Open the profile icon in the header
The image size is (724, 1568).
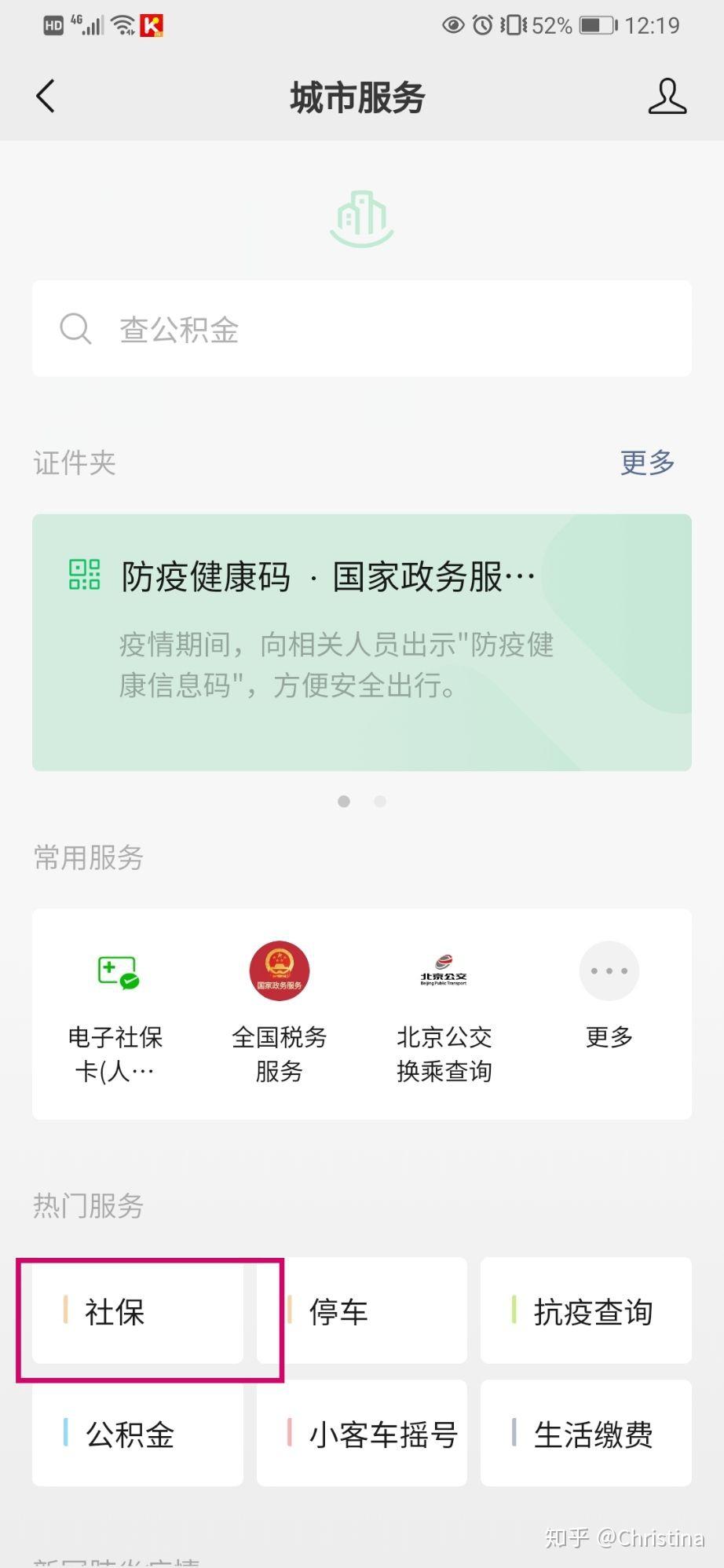tap(667, 97)
